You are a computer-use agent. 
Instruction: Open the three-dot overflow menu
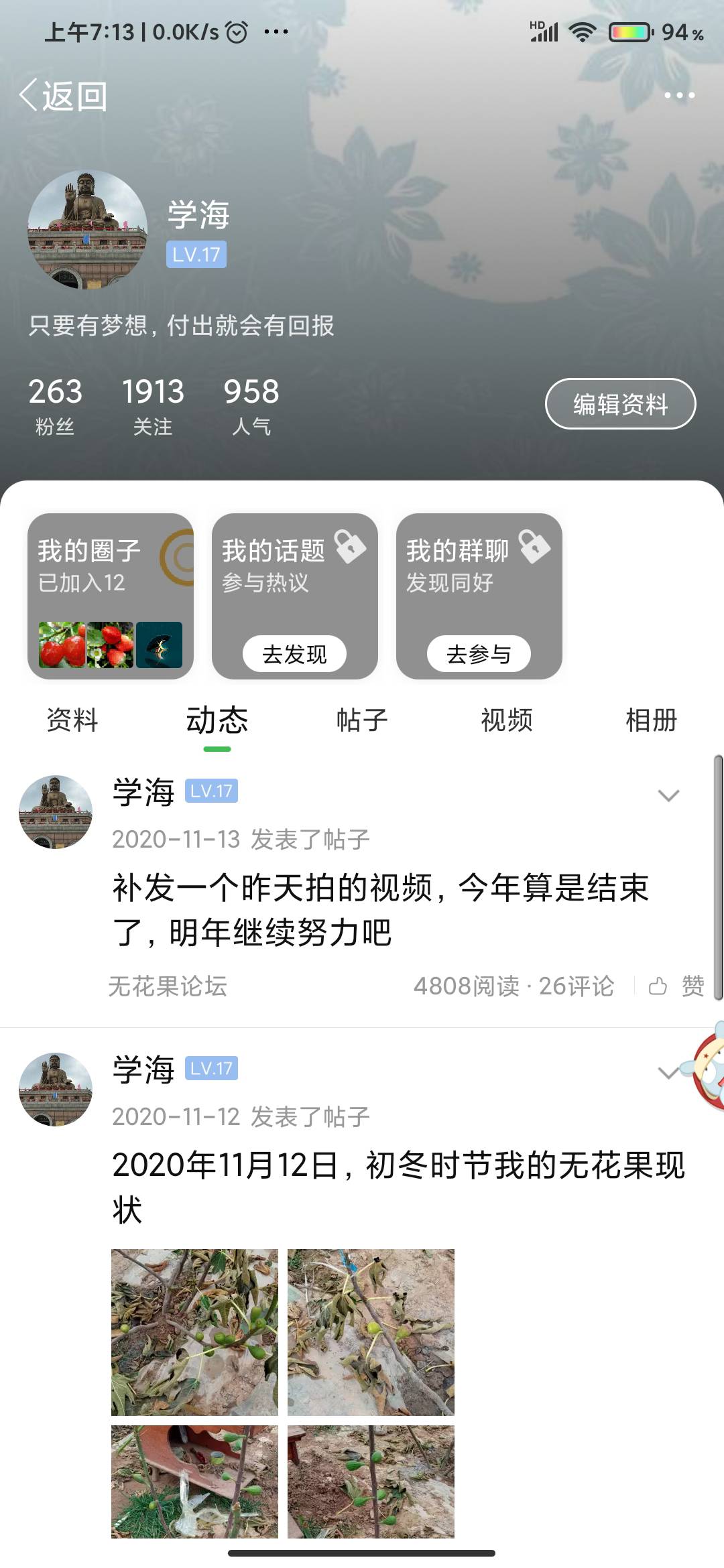point(679,96)
